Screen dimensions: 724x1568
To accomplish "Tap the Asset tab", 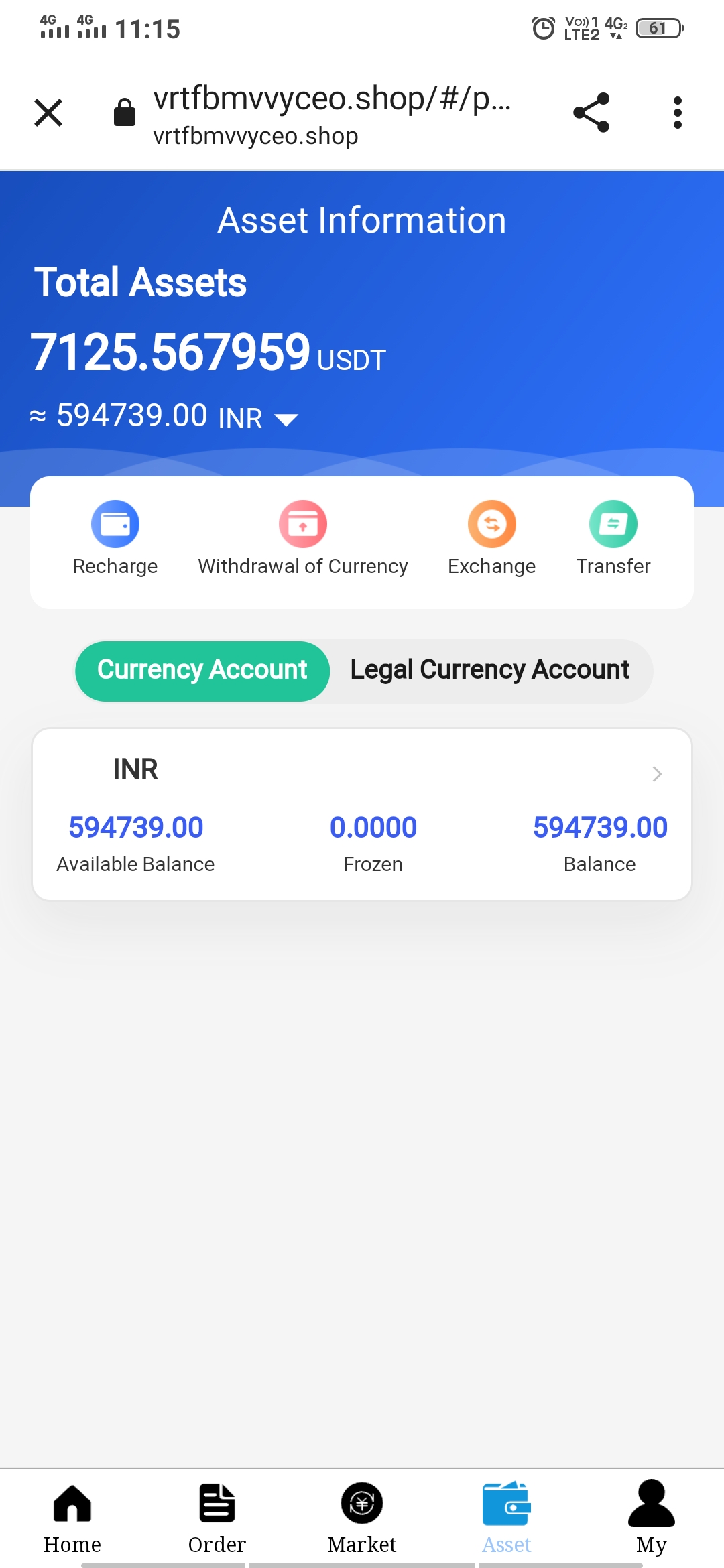I will pyautogui.click(x=507, y=1517).
